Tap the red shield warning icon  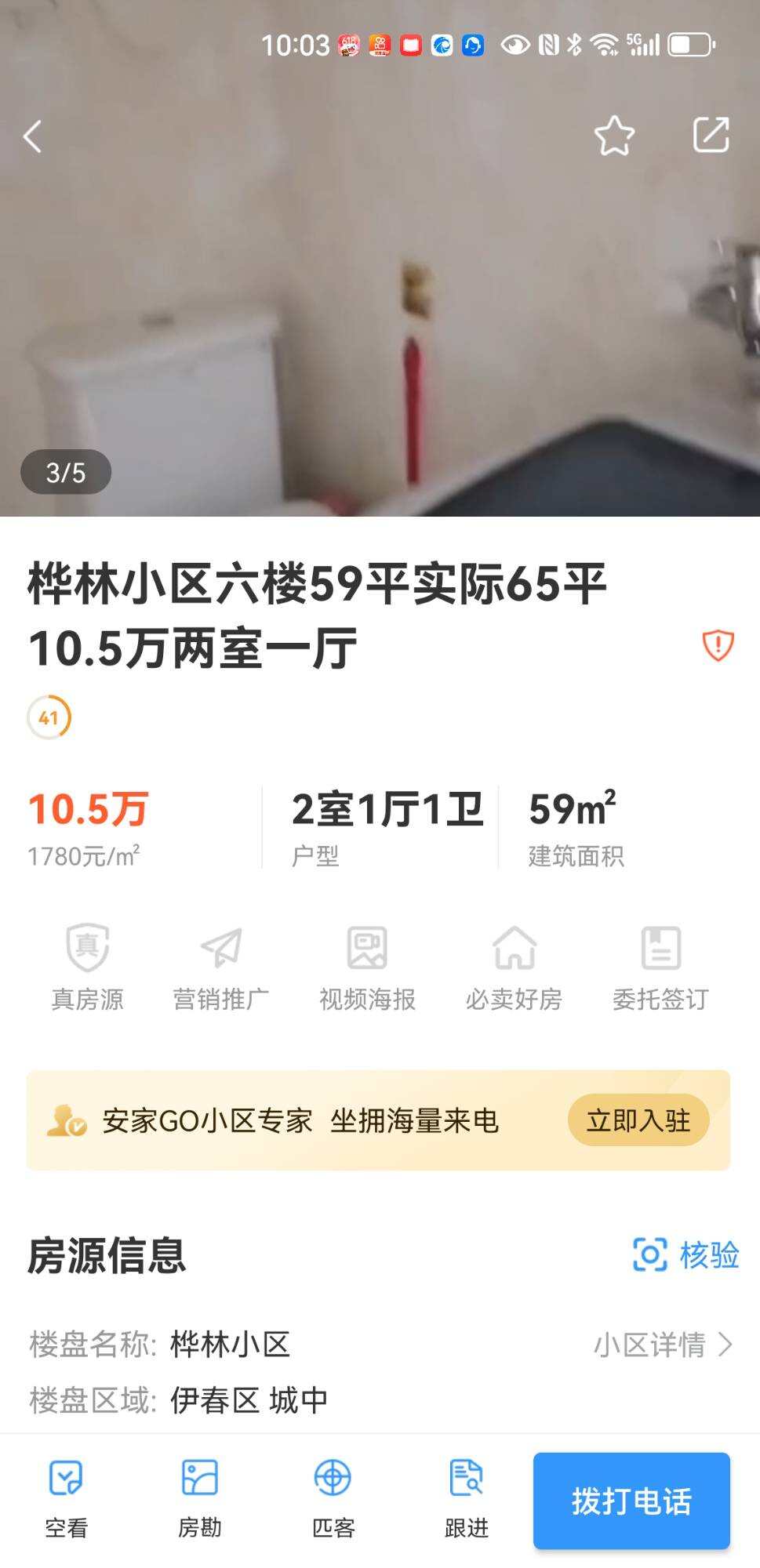click(x=717, y=646)
